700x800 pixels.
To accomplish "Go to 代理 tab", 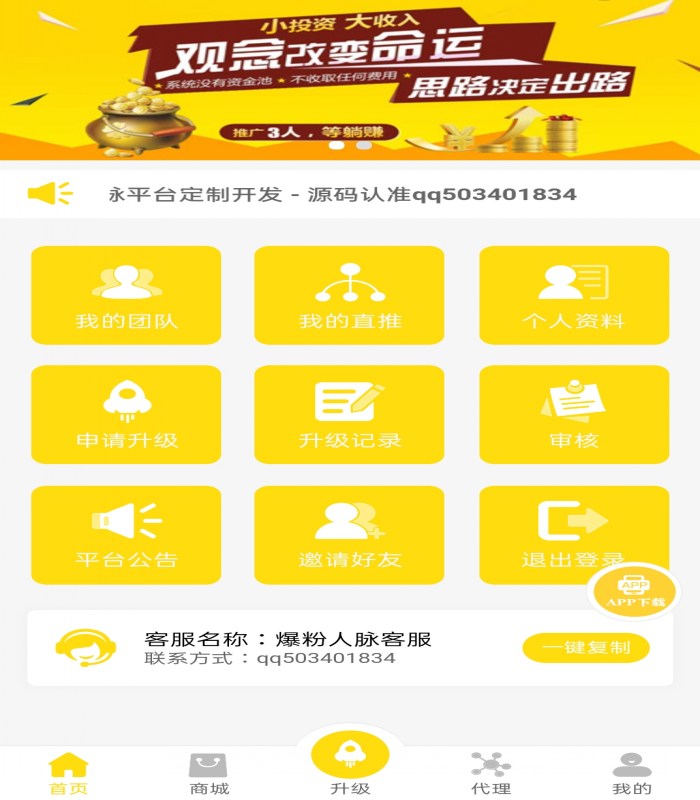I will pos(491,774).
